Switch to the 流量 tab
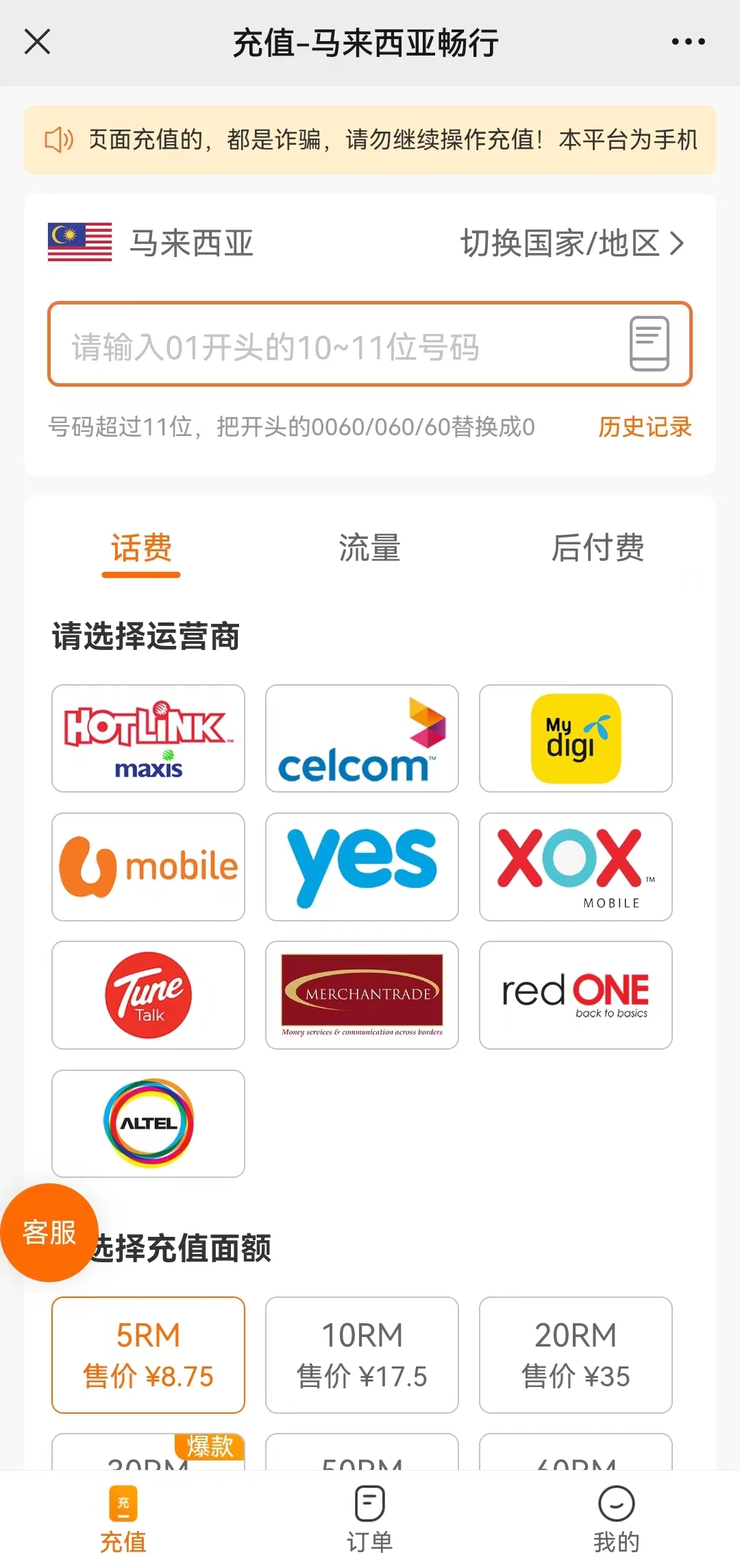Viewport: 740px width, 1568px height. click(x=369, y=547)
